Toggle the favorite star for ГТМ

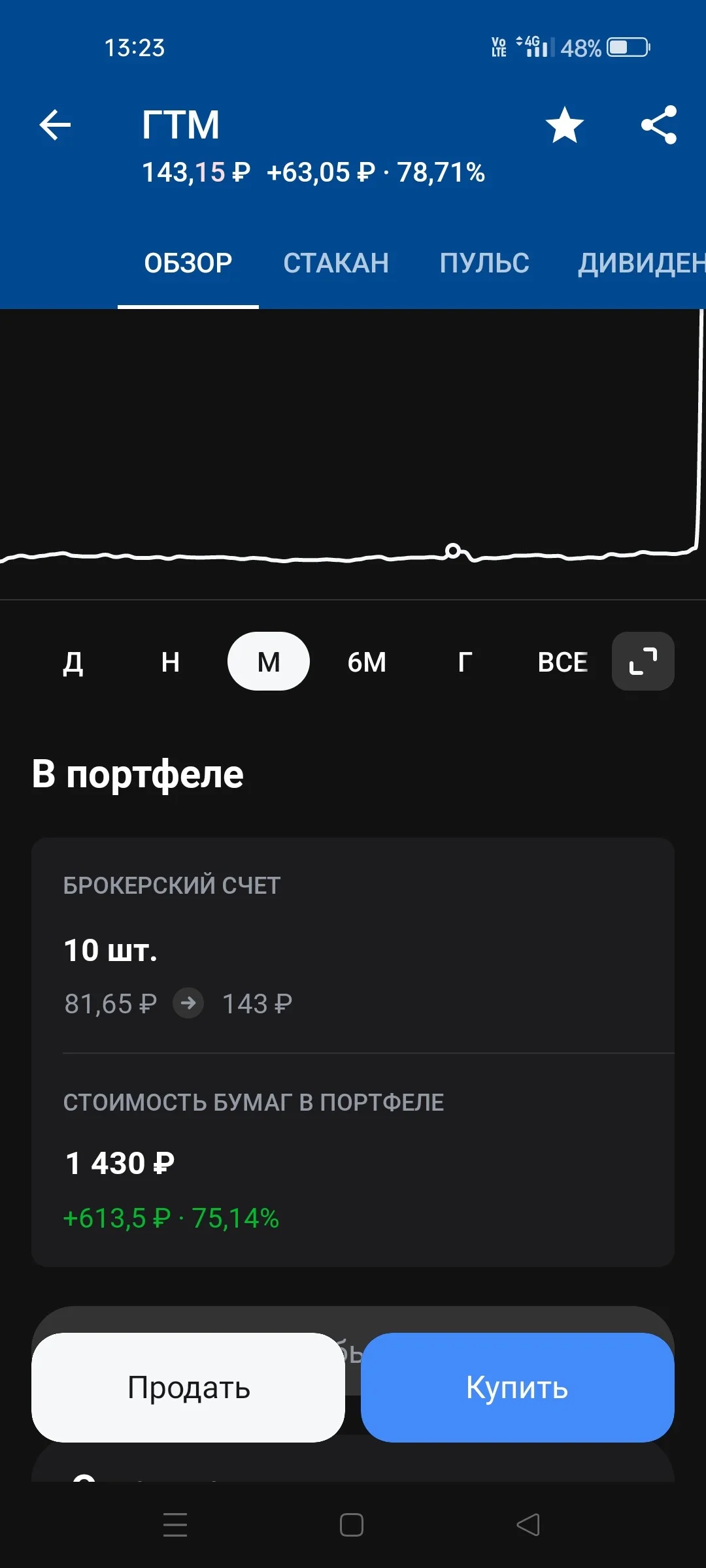click(x=564, y=125)
